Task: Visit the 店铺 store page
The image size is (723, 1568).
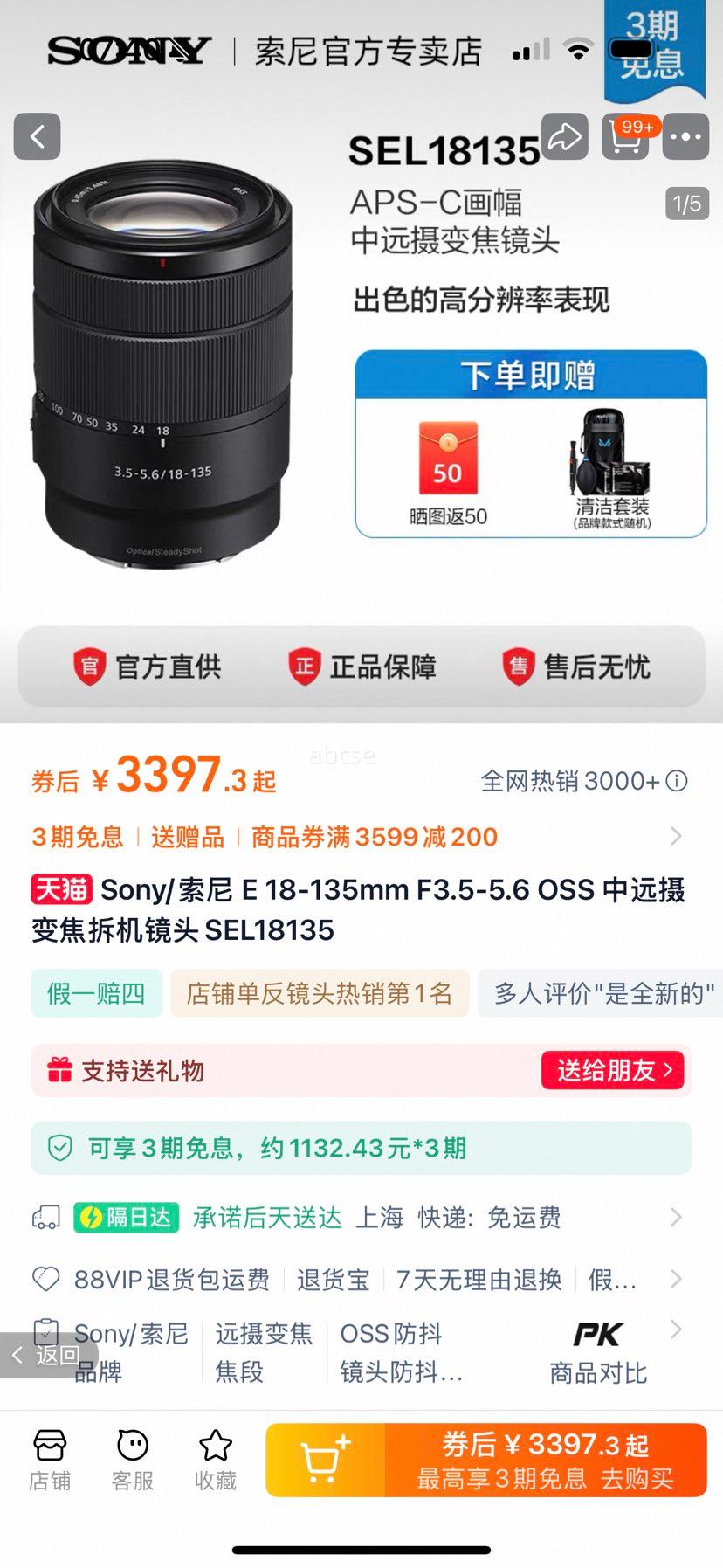Action: click(x=50, y=1461)
